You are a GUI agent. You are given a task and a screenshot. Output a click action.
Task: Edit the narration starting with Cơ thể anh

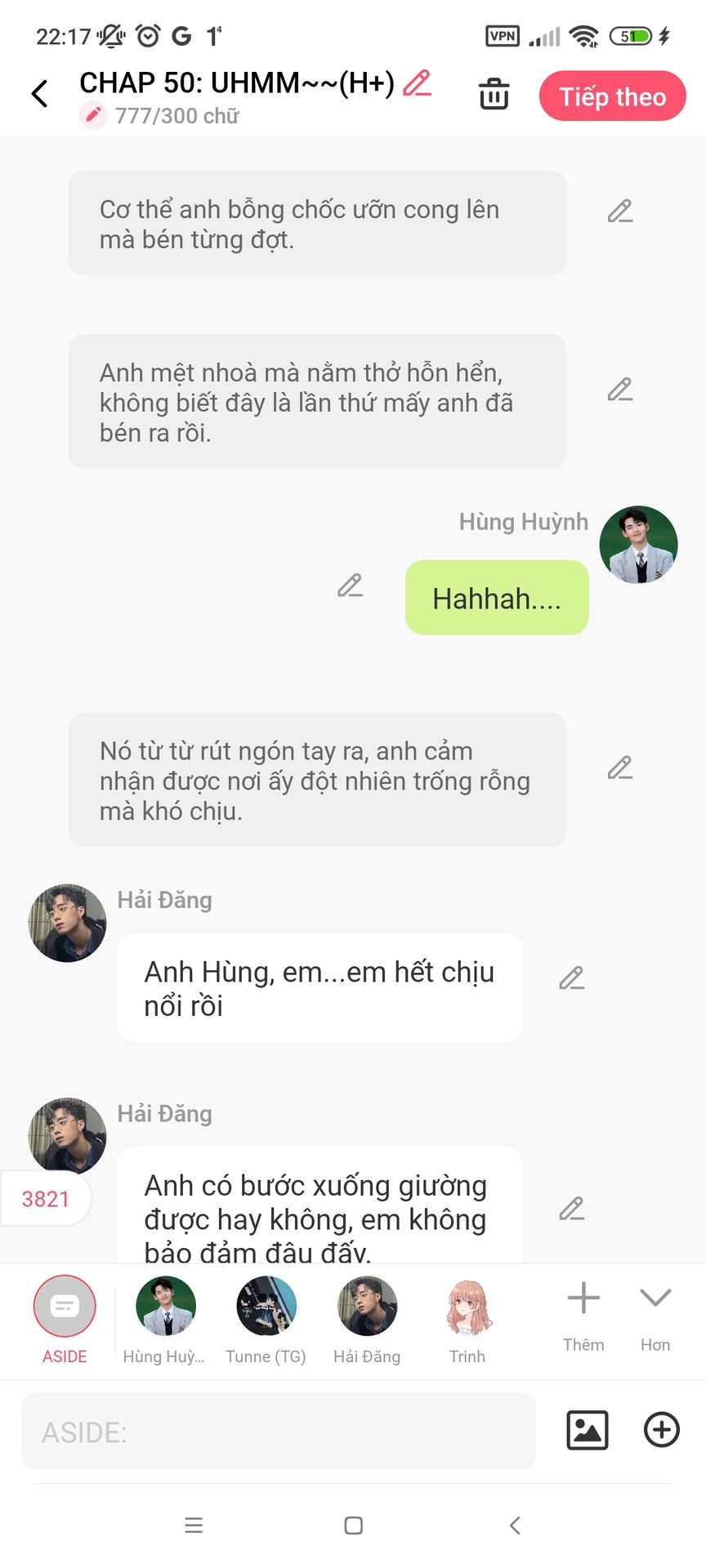(620, 212)
